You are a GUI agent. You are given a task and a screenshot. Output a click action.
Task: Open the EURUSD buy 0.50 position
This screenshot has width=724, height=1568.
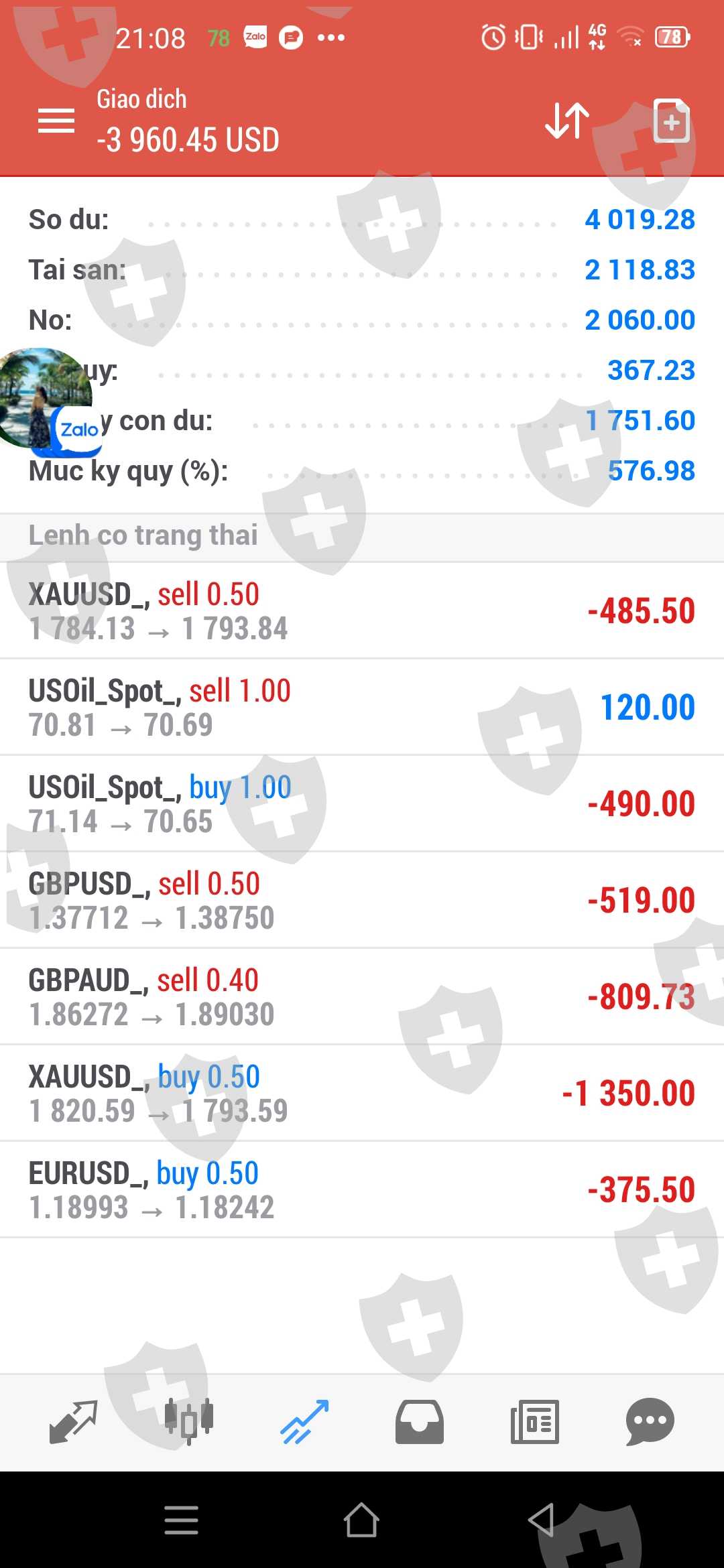(362, 1190)
